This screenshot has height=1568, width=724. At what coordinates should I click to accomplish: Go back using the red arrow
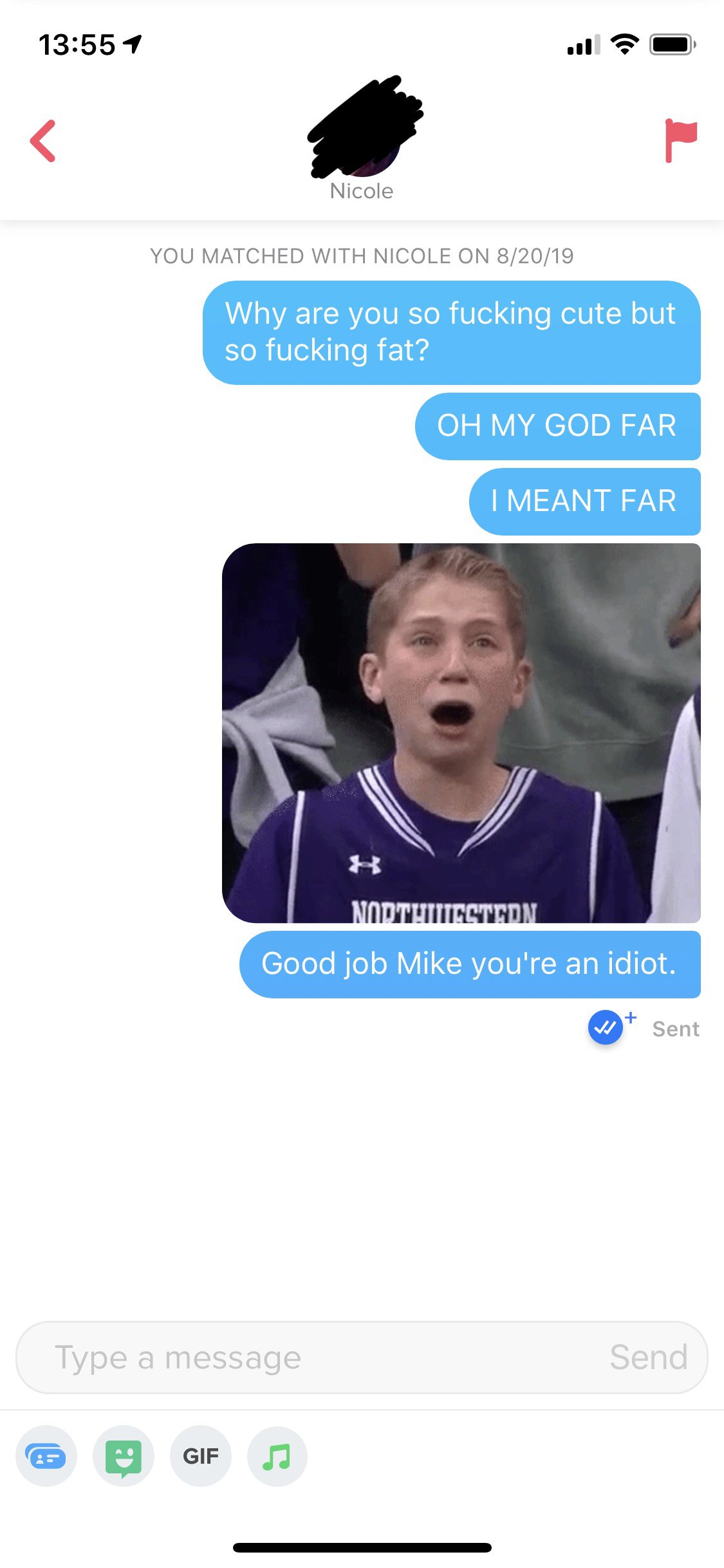click(43, 141)
